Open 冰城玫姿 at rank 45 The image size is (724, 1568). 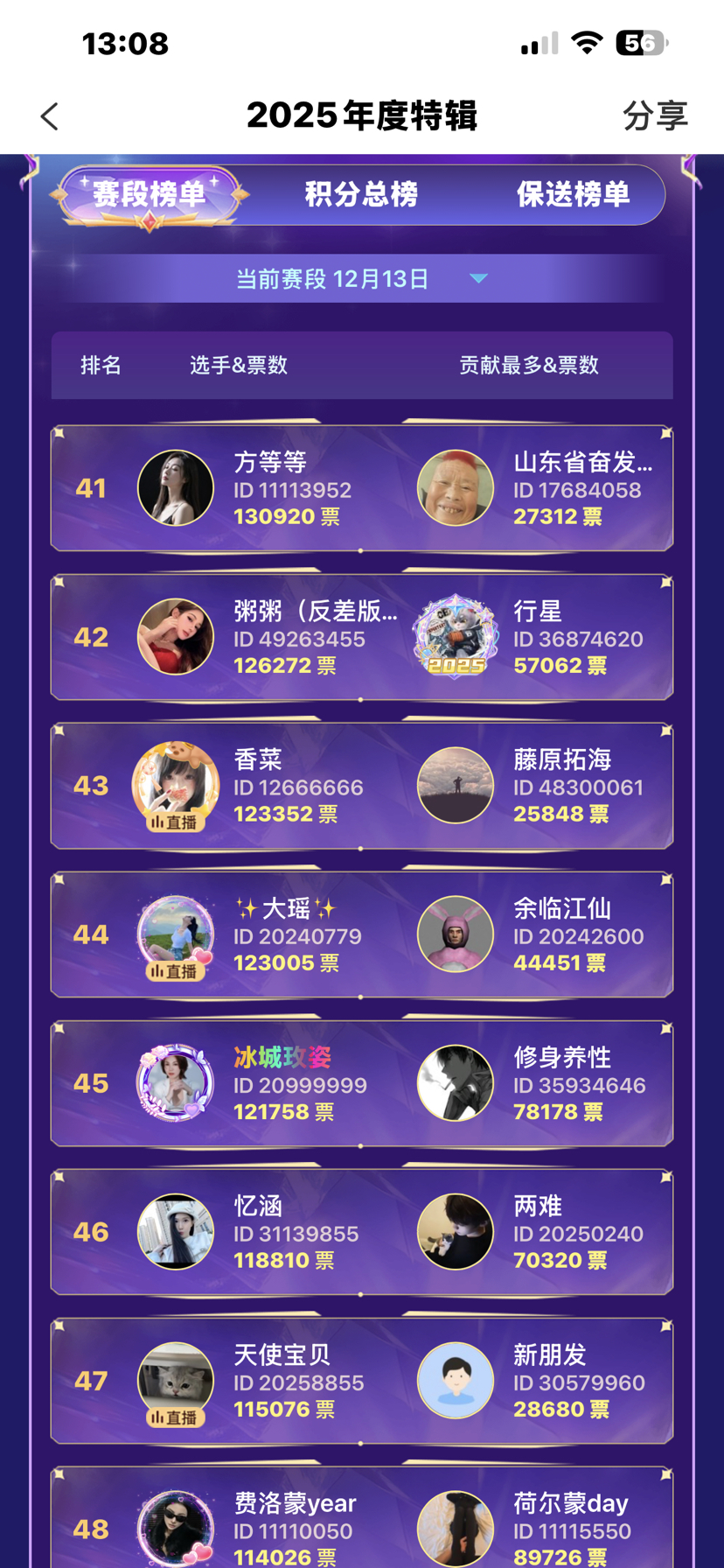[176, 1083]
